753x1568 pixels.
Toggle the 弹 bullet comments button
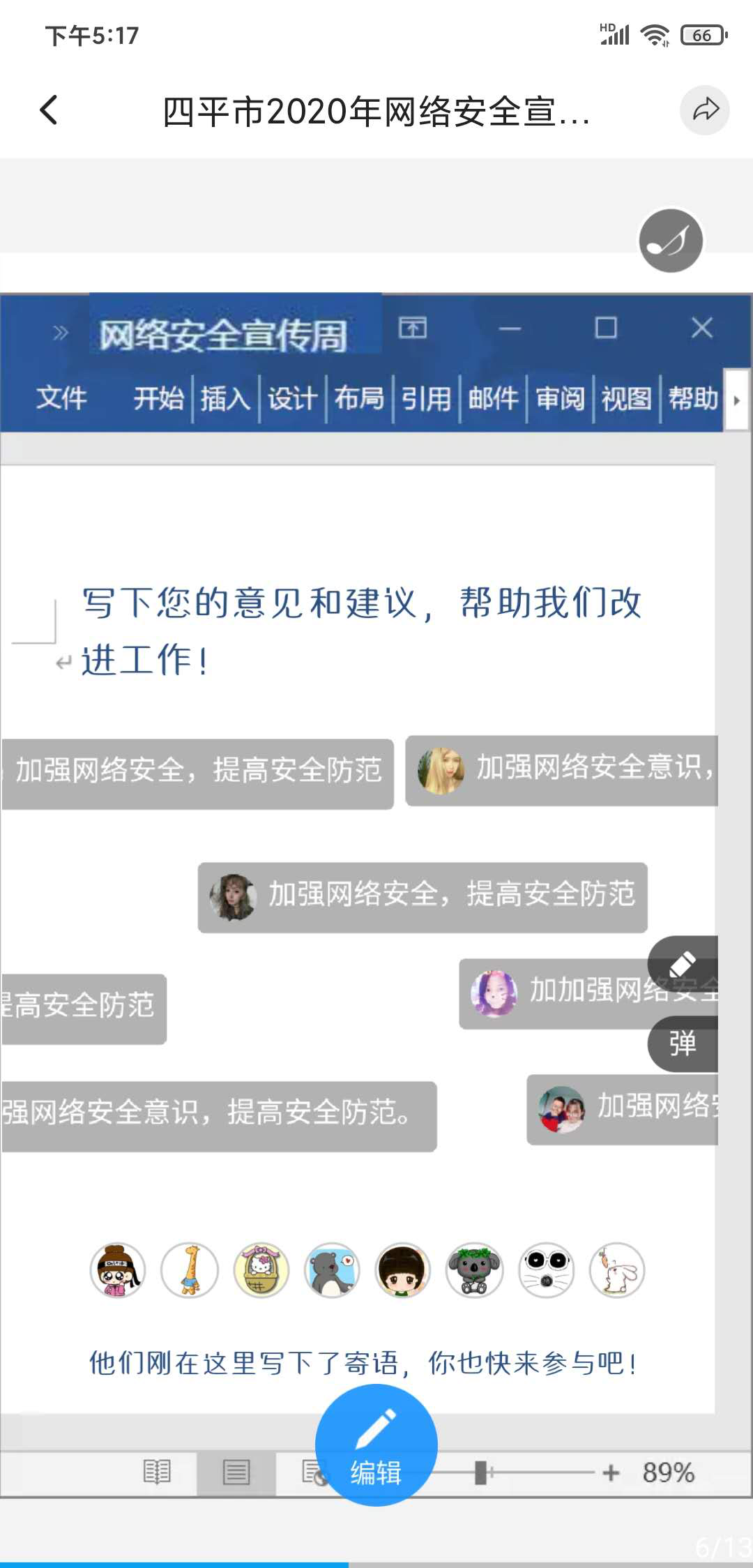pyautogui.click(x=683, y=1044)
